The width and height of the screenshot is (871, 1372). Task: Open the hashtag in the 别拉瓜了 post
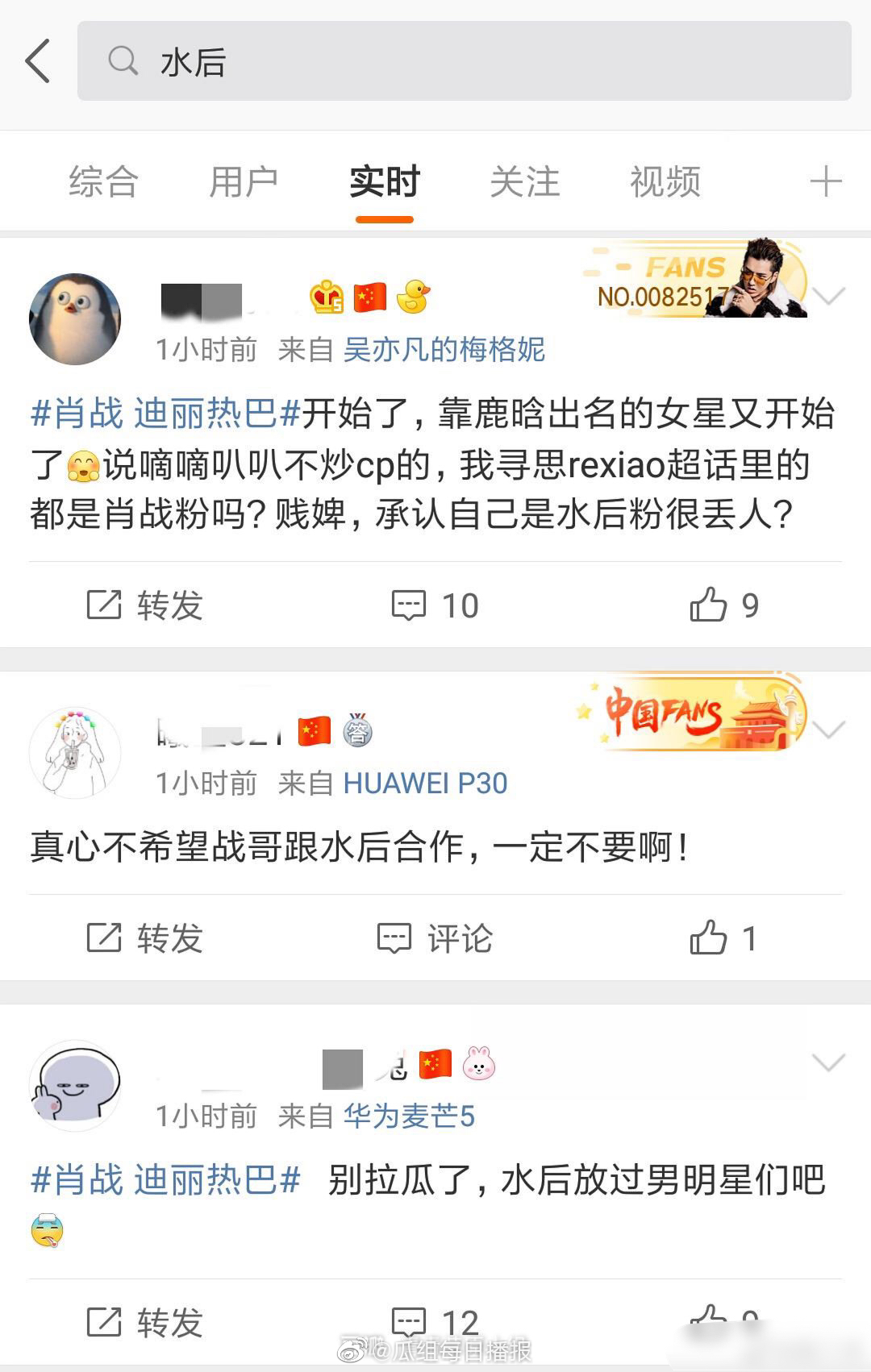165,1181
